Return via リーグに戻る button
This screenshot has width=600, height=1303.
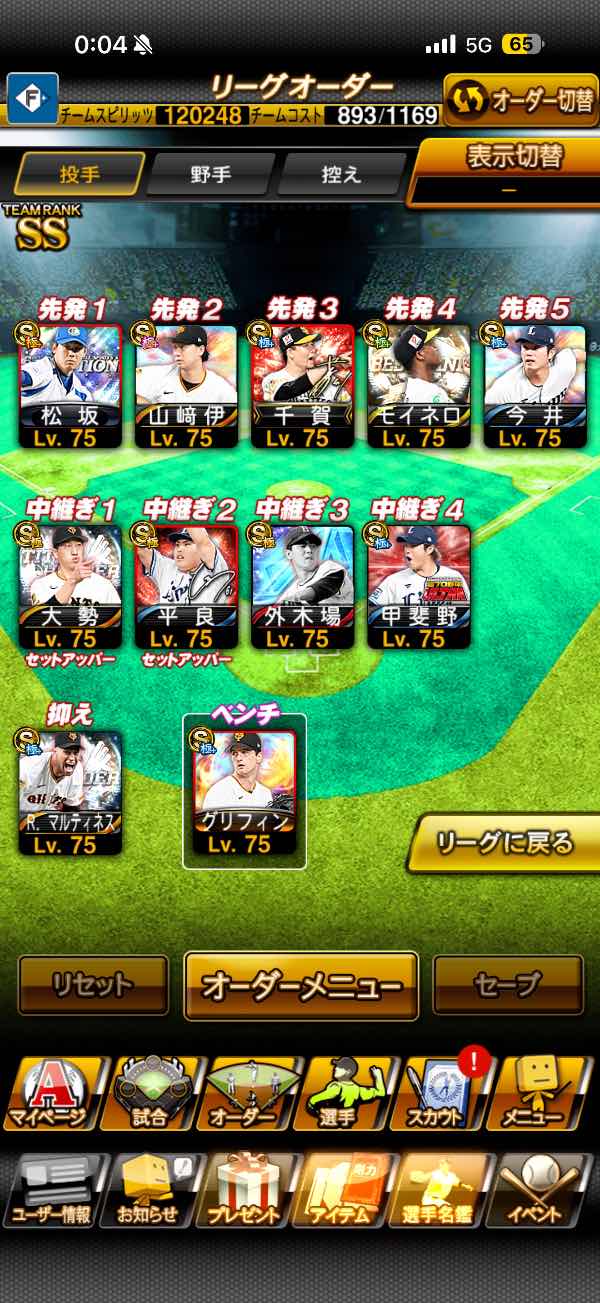pos(506,843)
